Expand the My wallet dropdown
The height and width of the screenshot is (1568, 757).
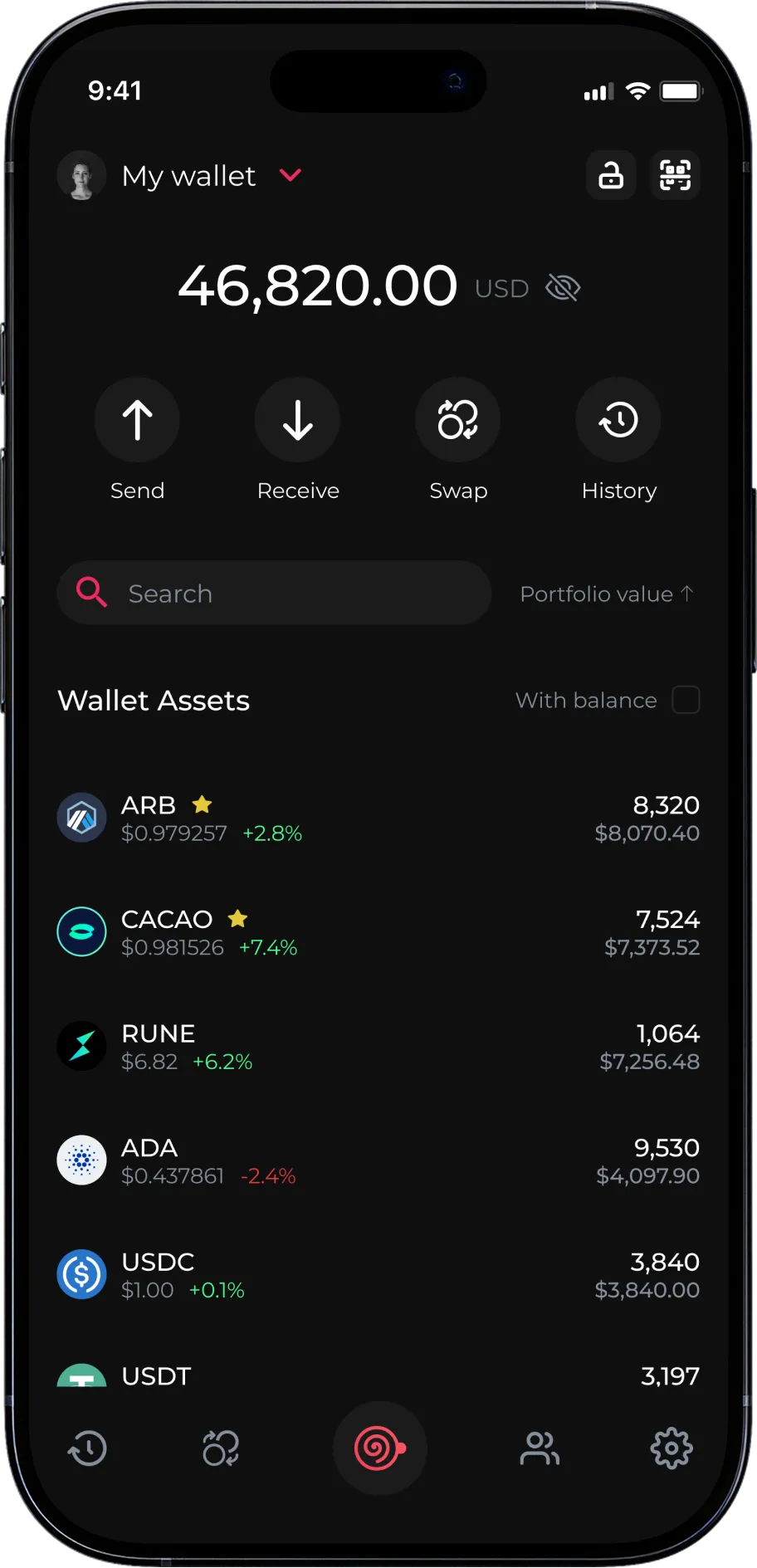pyautogui.click(x=290, y=175)
